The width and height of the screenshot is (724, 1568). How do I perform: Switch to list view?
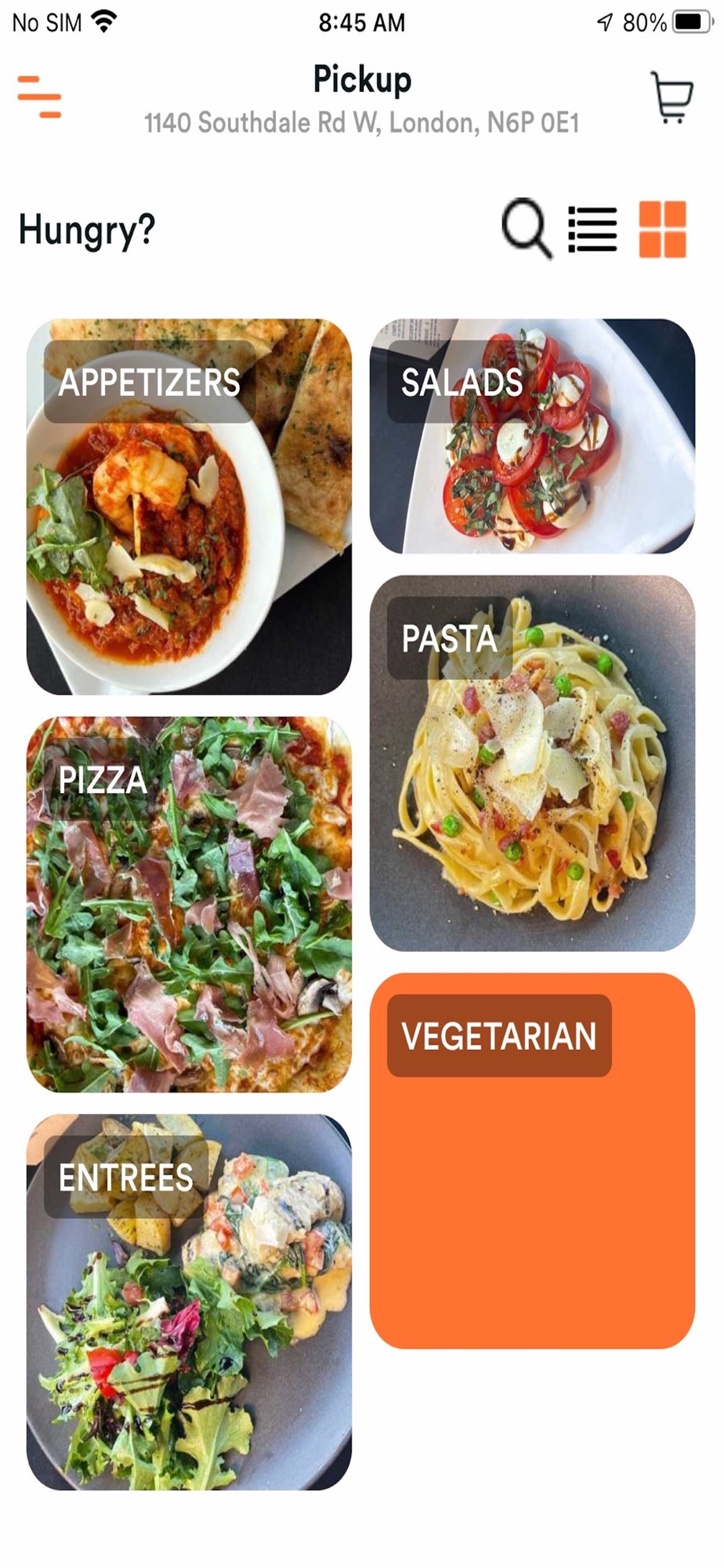pos(592,229)
